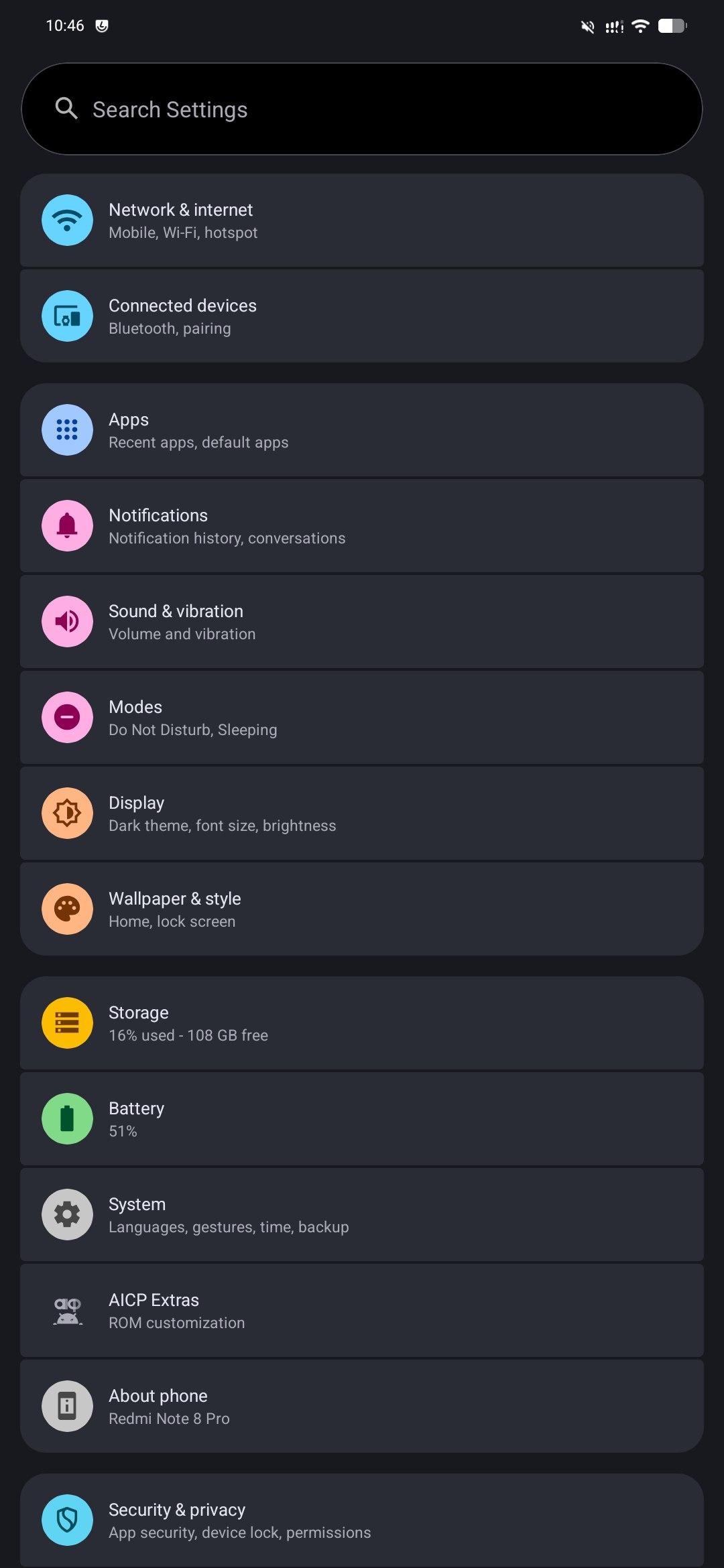Go to System settings
Screen dimensions: 724x1568
pos(362,1215)
